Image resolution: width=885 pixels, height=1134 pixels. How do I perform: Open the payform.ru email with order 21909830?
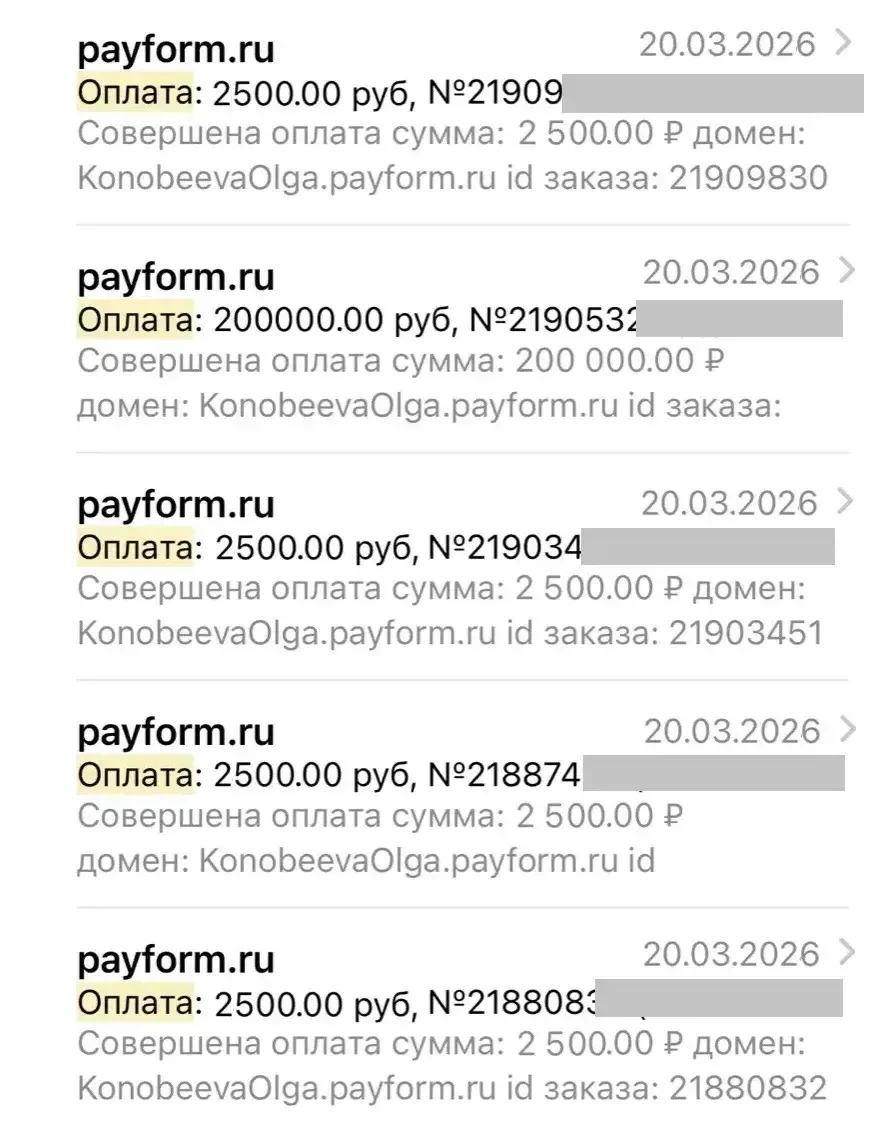point(450,114)
